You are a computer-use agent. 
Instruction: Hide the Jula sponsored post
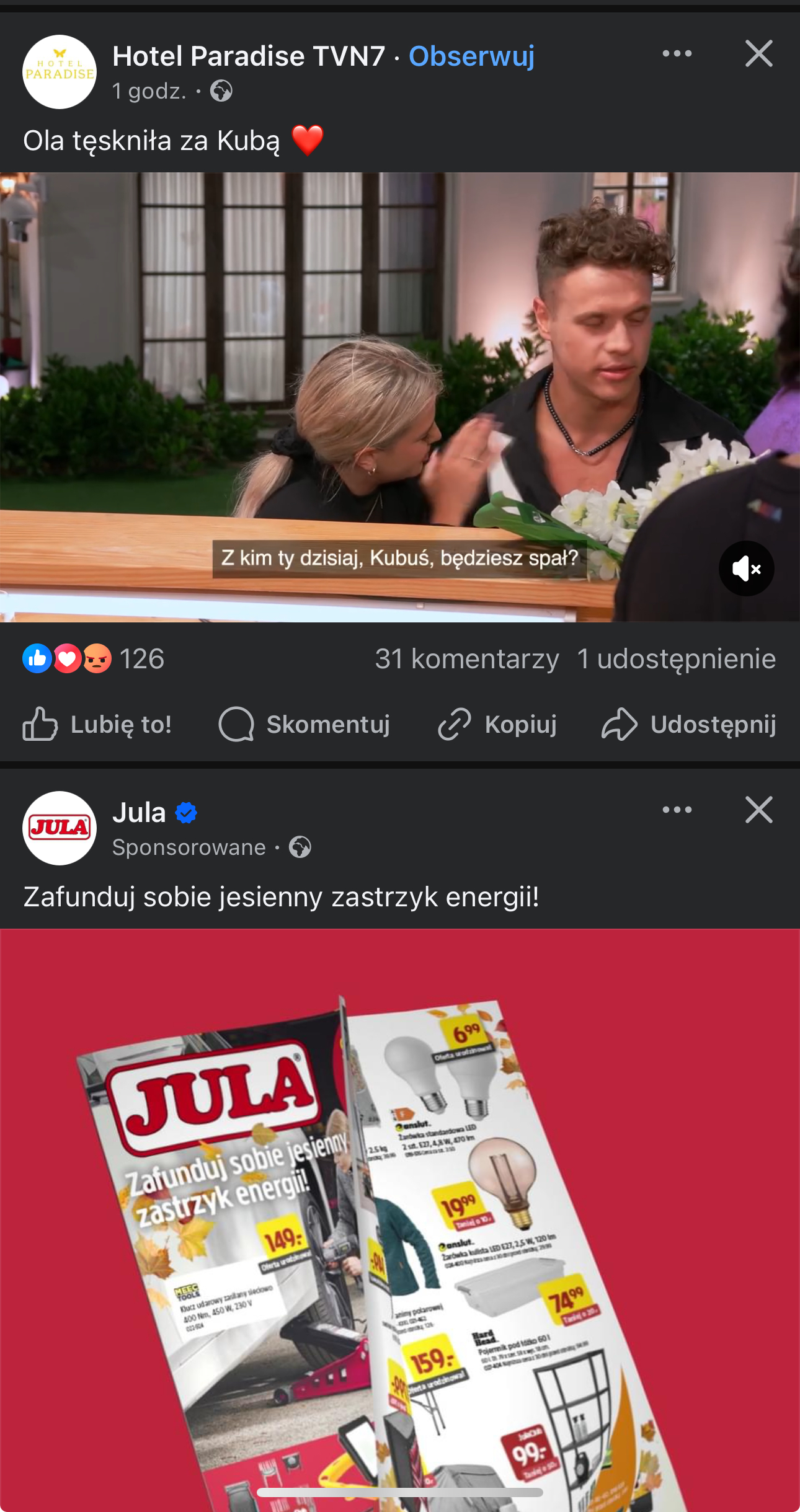758,810
